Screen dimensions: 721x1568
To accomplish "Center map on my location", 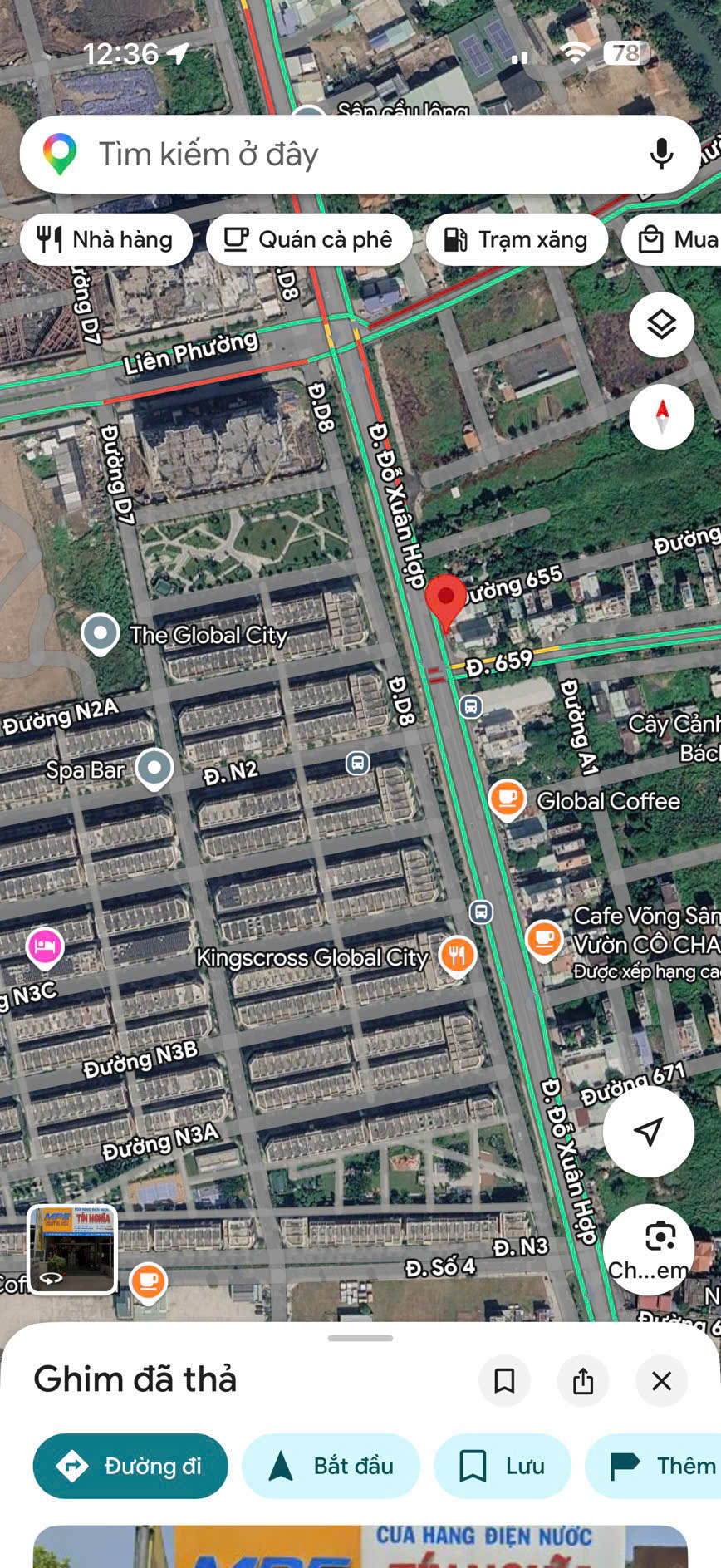I will pos(648,1131).
